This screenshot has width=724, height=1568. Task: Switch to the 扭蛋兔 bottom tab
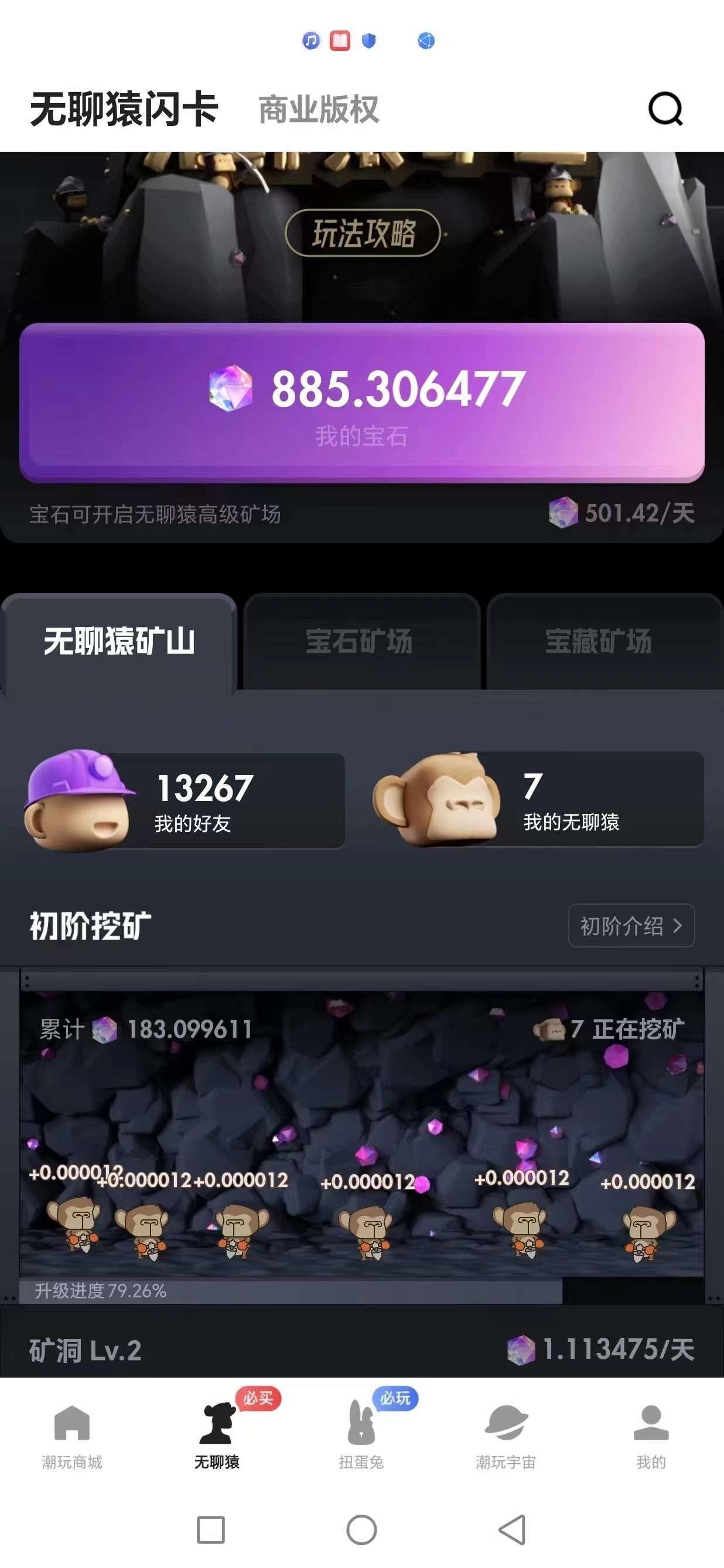click(x=361, y=1437)
